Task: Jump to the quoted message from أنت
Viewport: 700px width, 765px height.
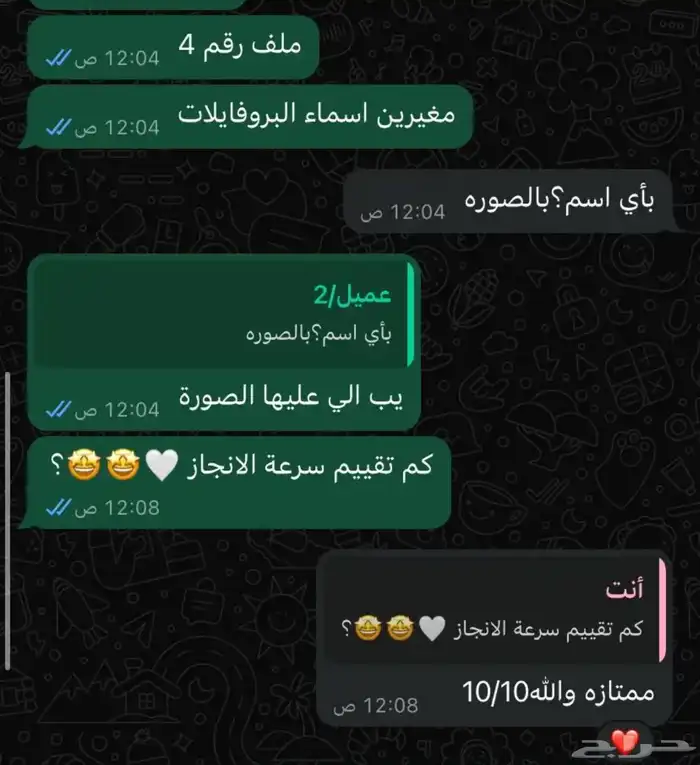Action: click(493, 611)
